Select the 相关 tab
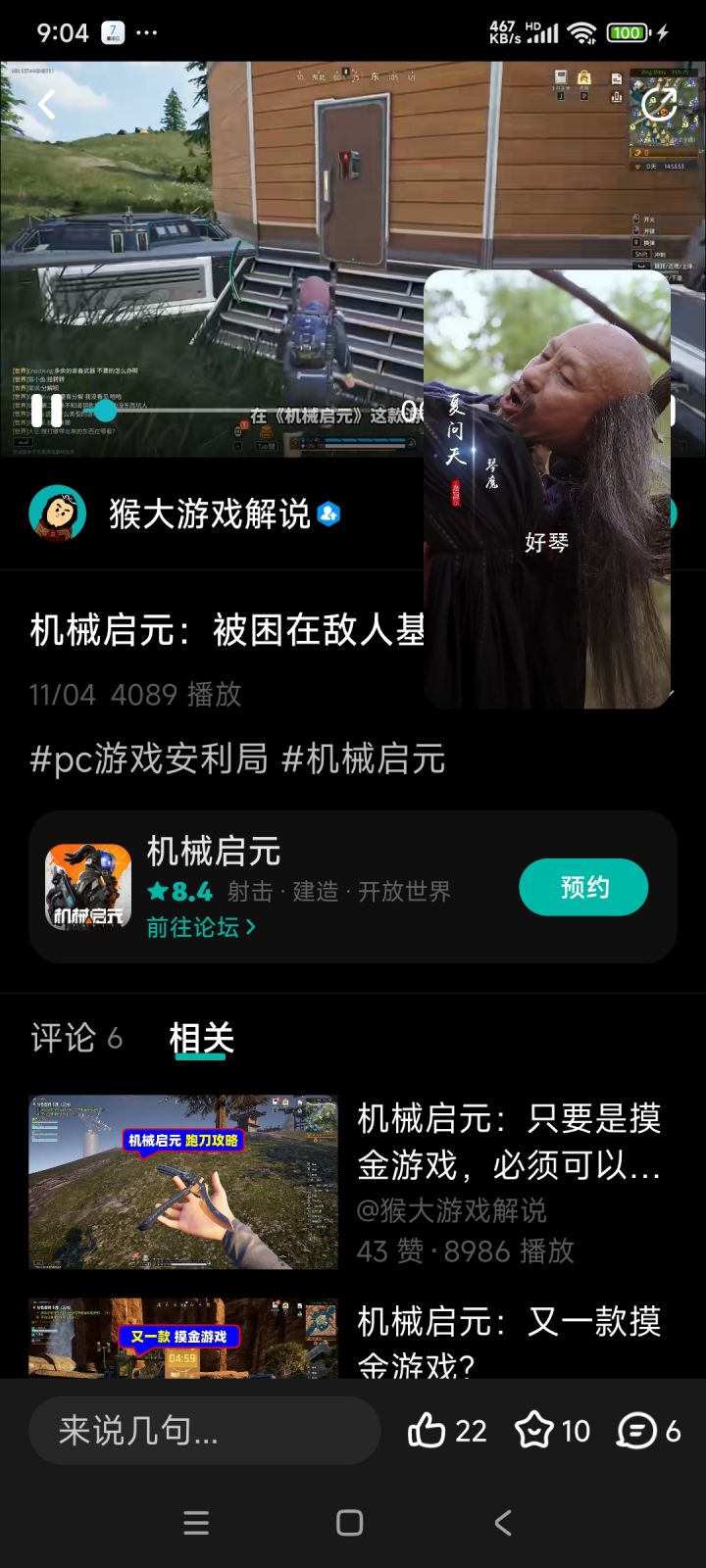This screenshot has height=1568, width=706. click(x=201, y=1038)
